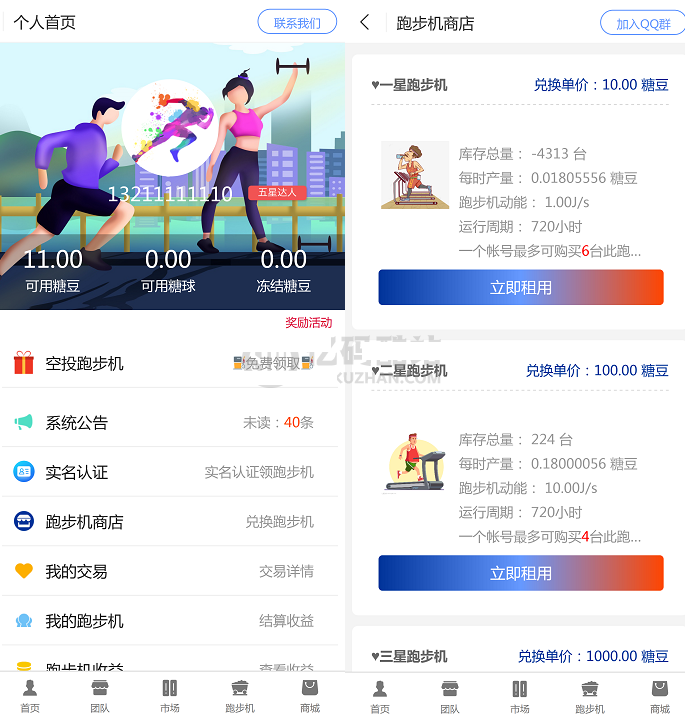Switch to the 市场 tab under 个人首页
The height and width of the screenshot is (719, 685).
(x=170, y=695)
